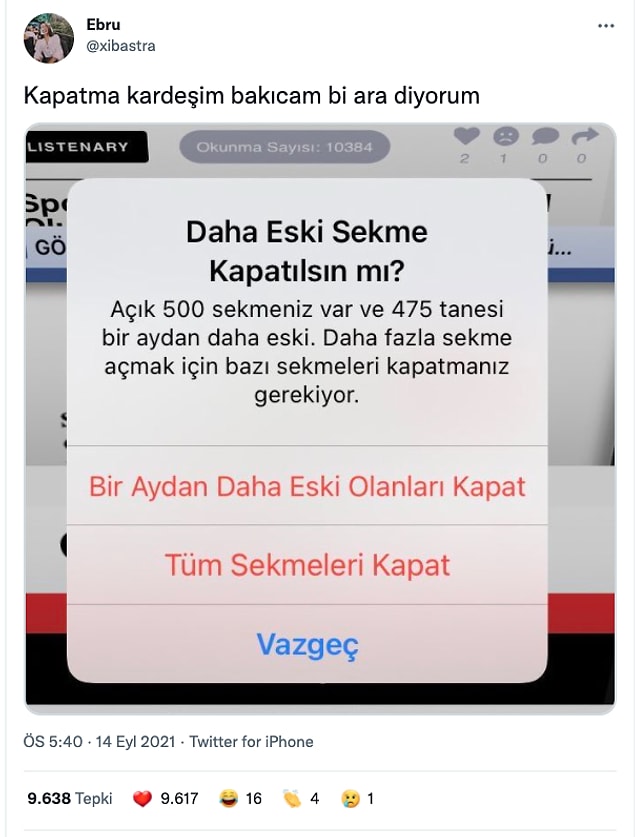Open the tweet's three-dot overflow menu
Viewport: 635px width, 837px height.
pyautogui.click(x=606, y=26)
